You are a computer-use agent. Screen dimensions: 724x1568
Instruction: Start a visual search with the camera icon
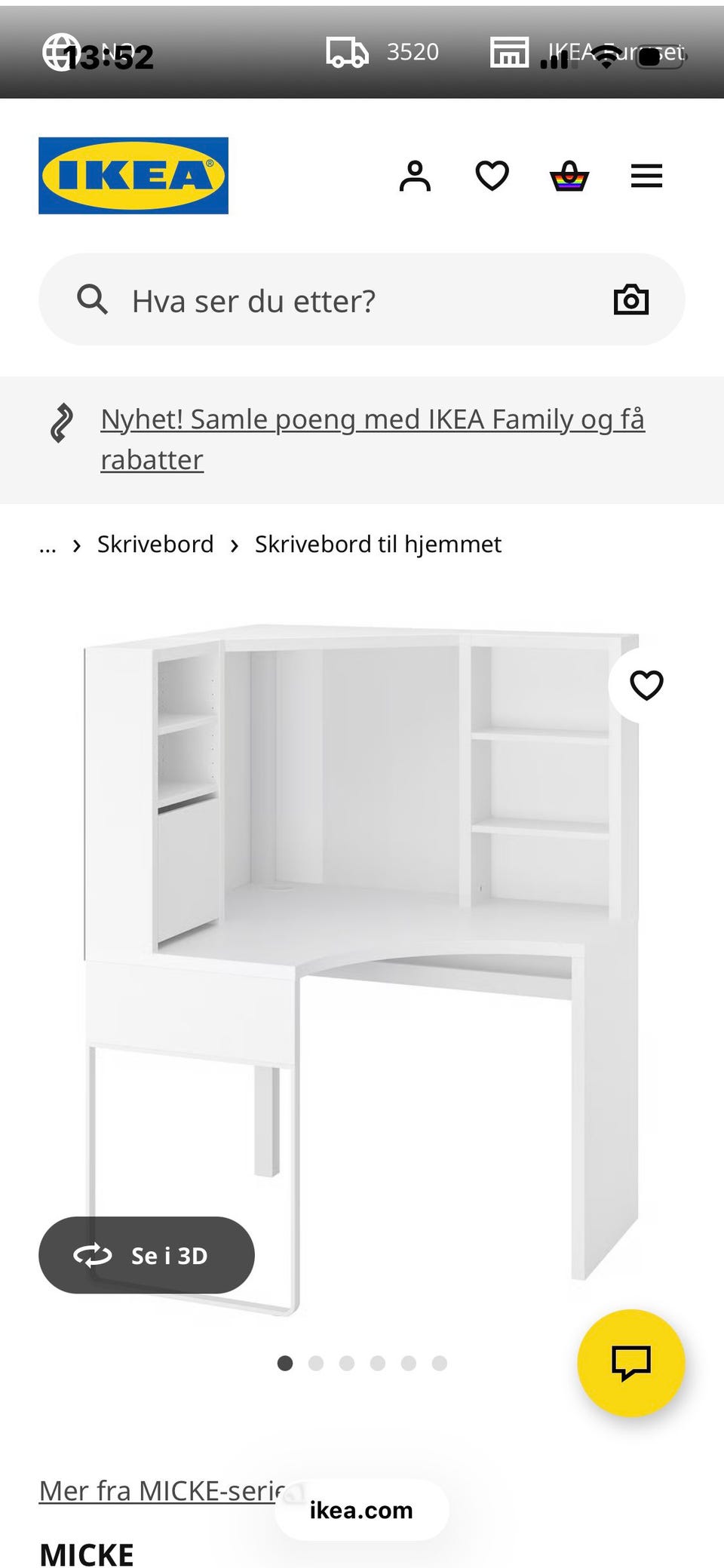pyautogui.click(x=632, y=299)
